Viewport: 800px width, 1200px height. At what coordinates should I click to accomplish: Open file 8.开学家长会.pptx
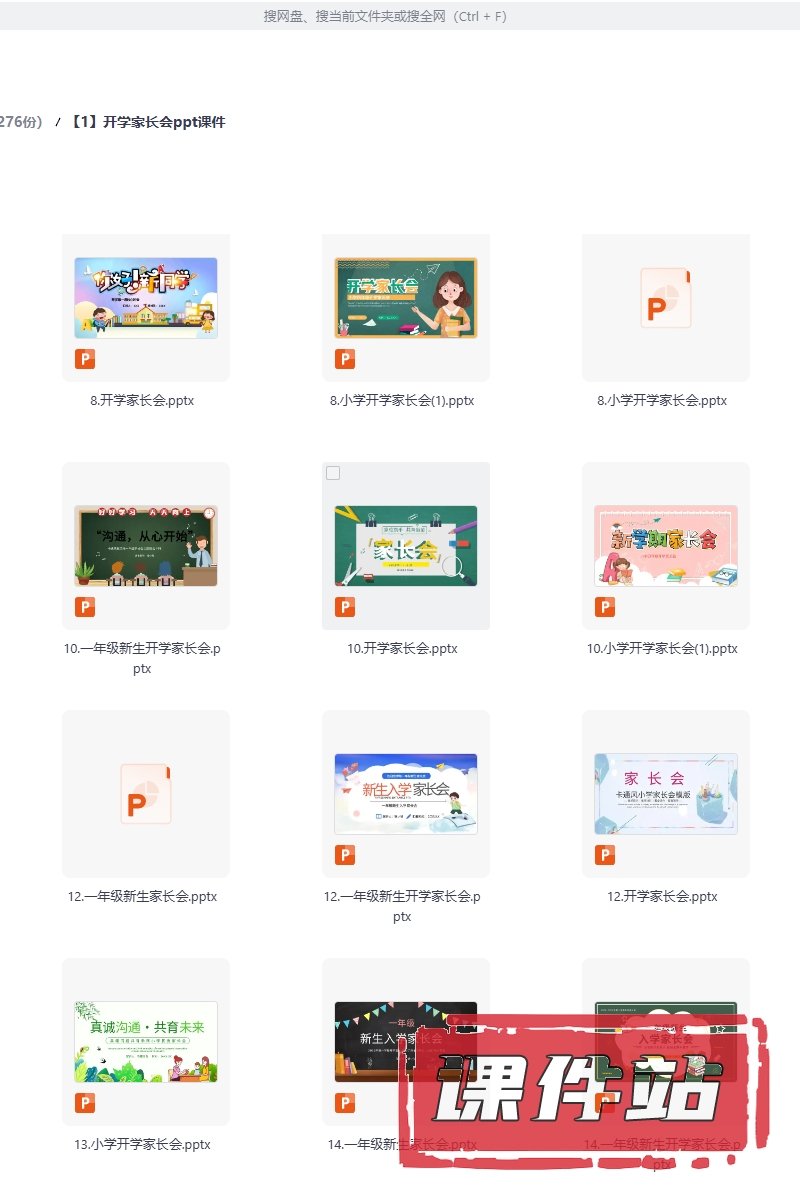click(146, 298)
